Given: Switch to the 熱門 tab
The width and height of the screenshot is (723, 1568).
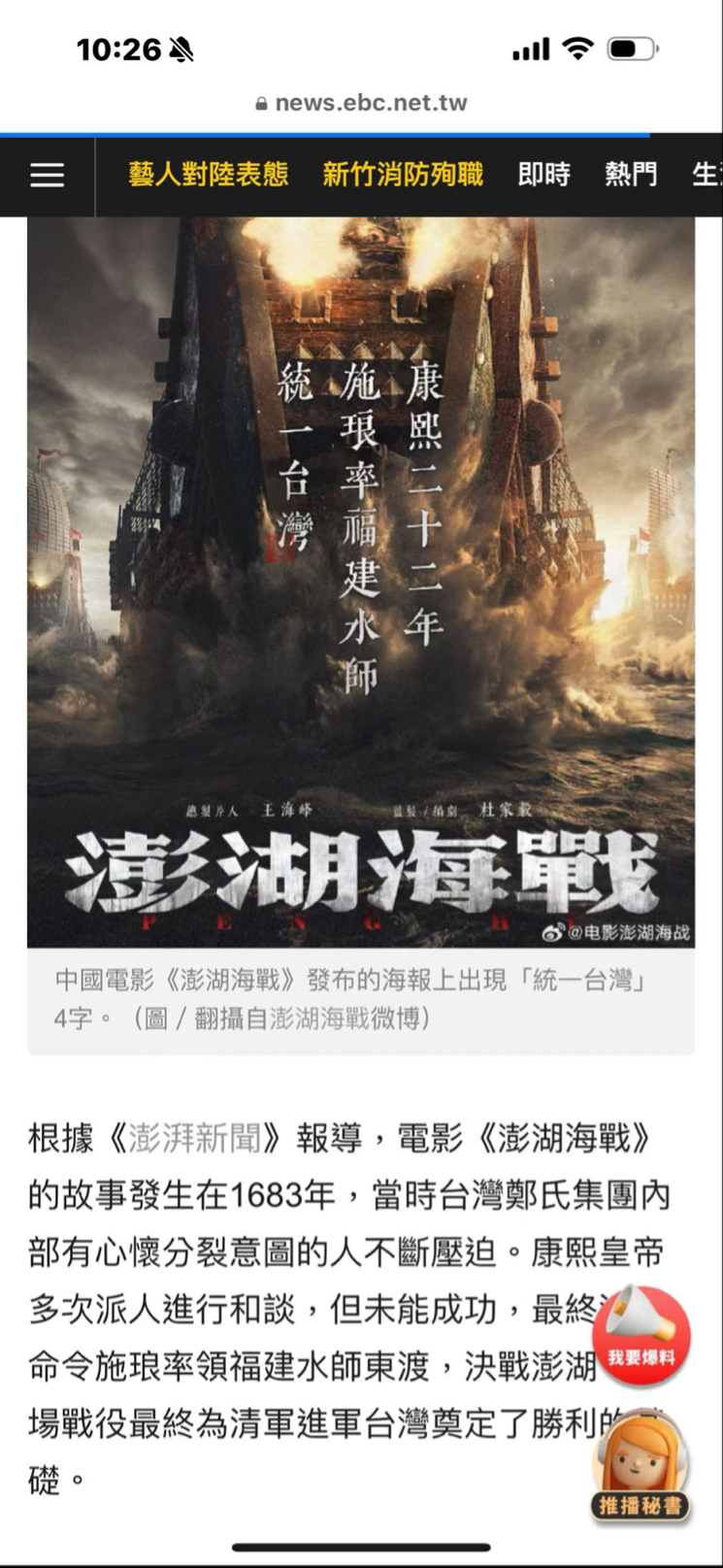Looking at the screenshot, I should pos(631,175).
